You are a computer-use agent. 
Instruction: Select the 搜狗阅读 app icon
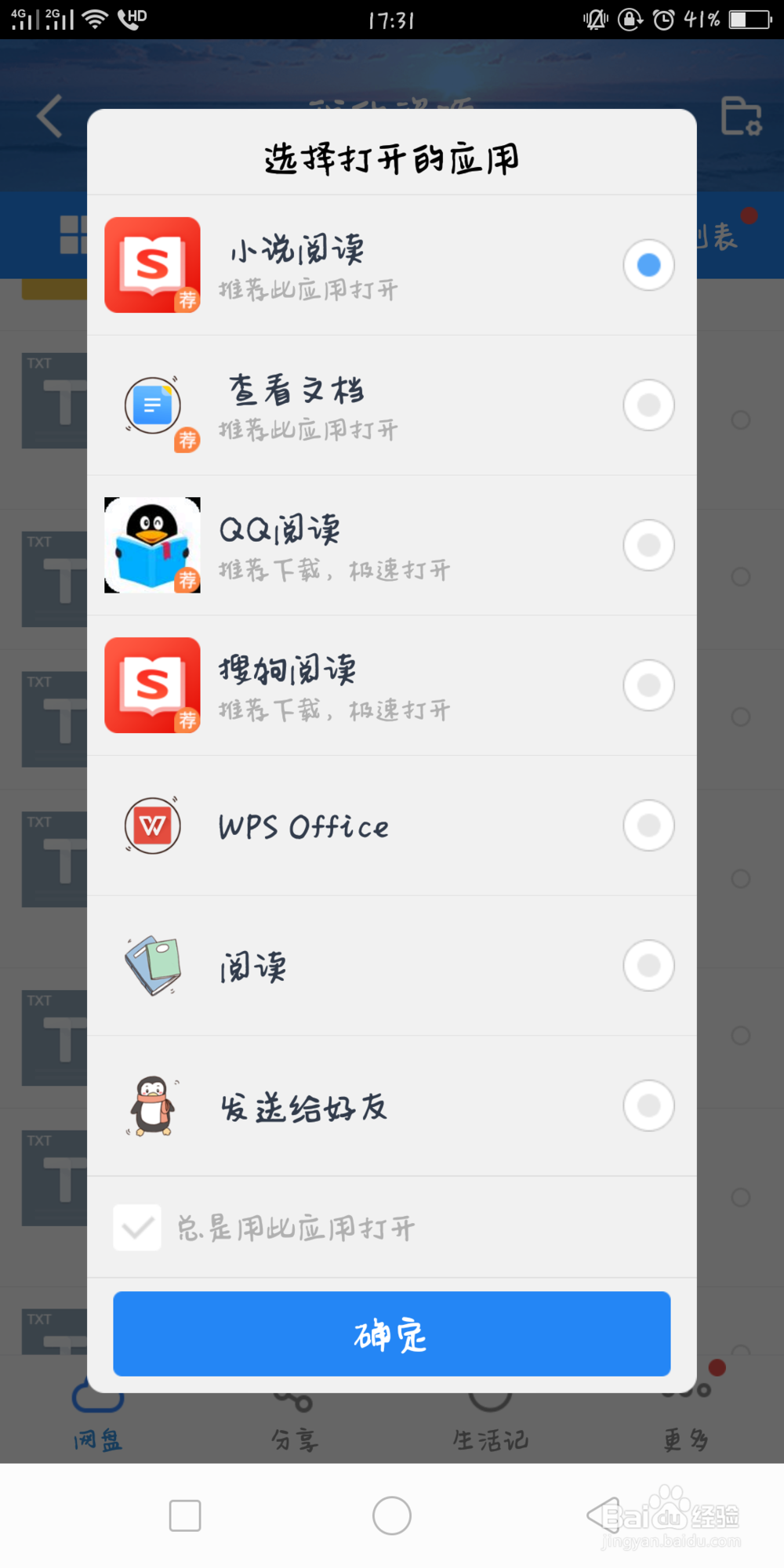(x=153, y=685)
